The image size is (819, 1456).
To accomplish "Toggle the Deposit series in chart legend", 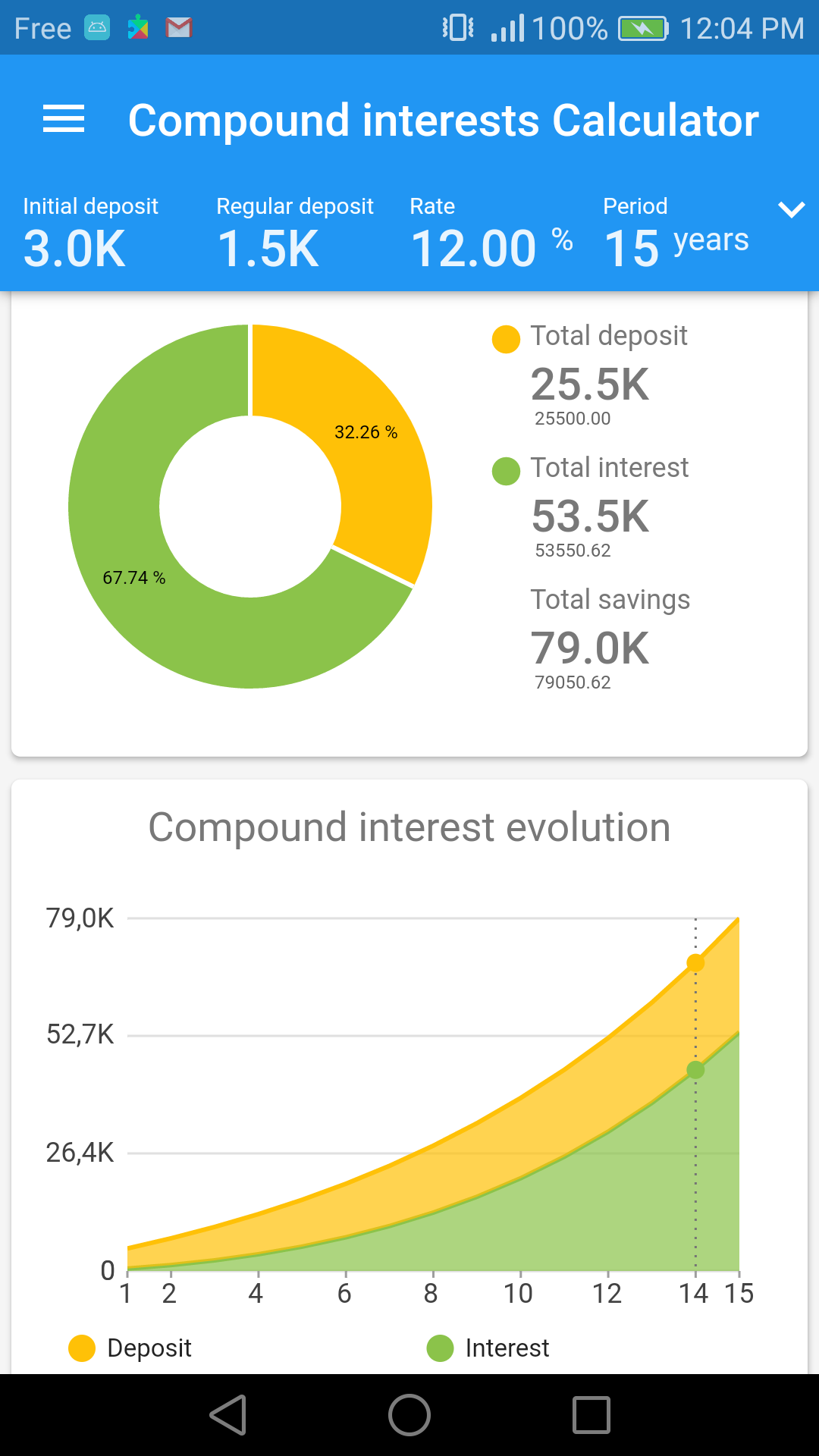I will click(130, 1348).
